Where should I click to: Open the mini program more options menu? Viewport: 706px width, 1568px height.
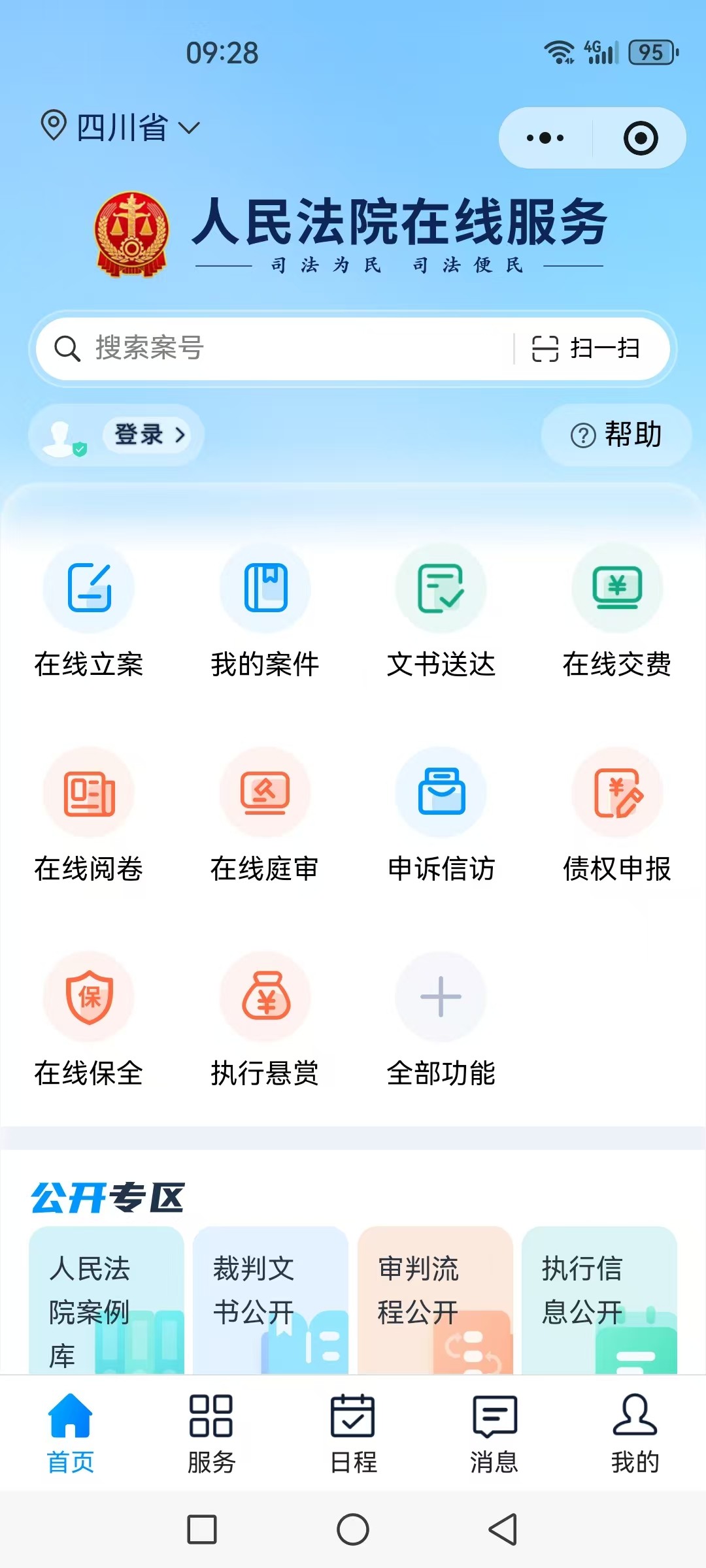point(545,138)
